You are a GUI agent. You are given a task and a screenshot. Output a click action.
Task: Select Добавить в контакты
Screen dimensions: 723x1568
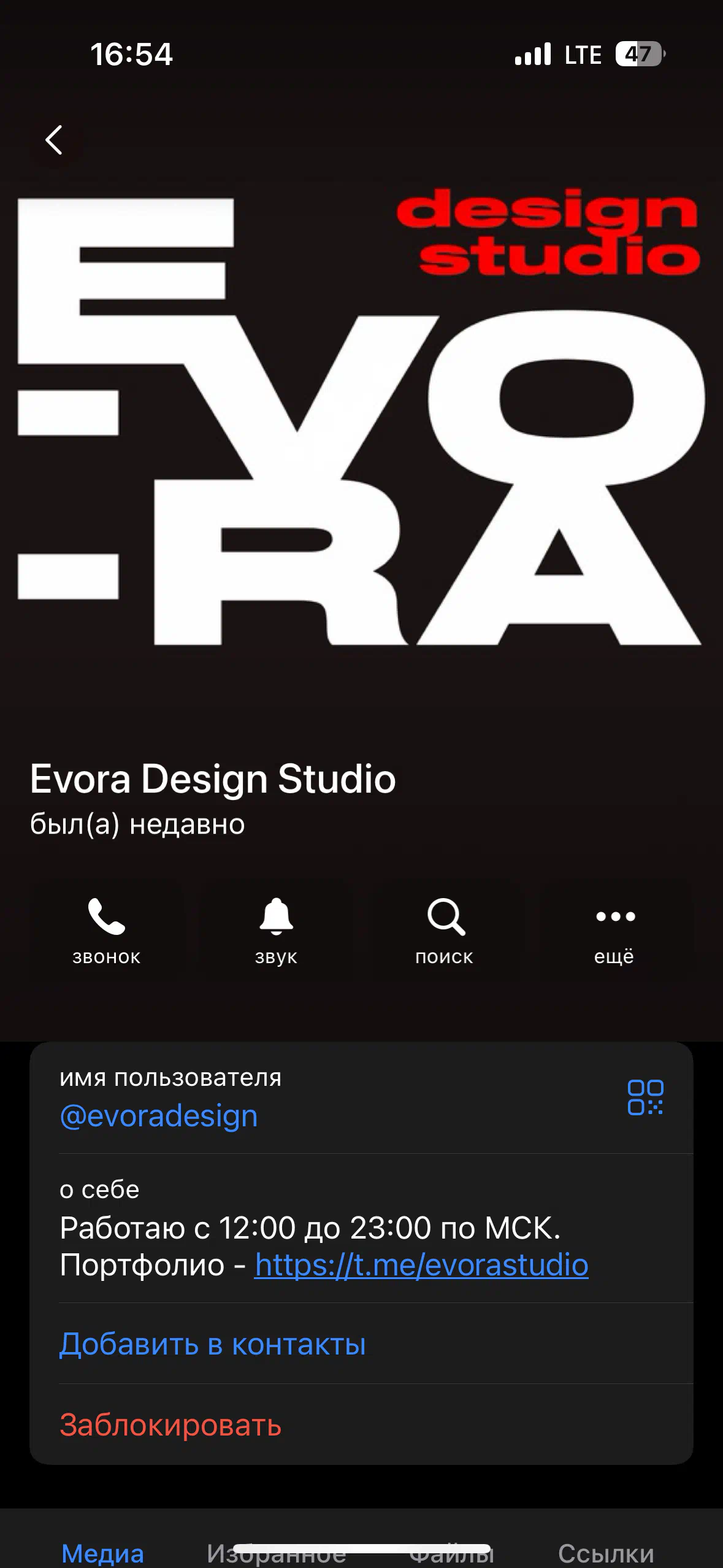[213, 1345]
